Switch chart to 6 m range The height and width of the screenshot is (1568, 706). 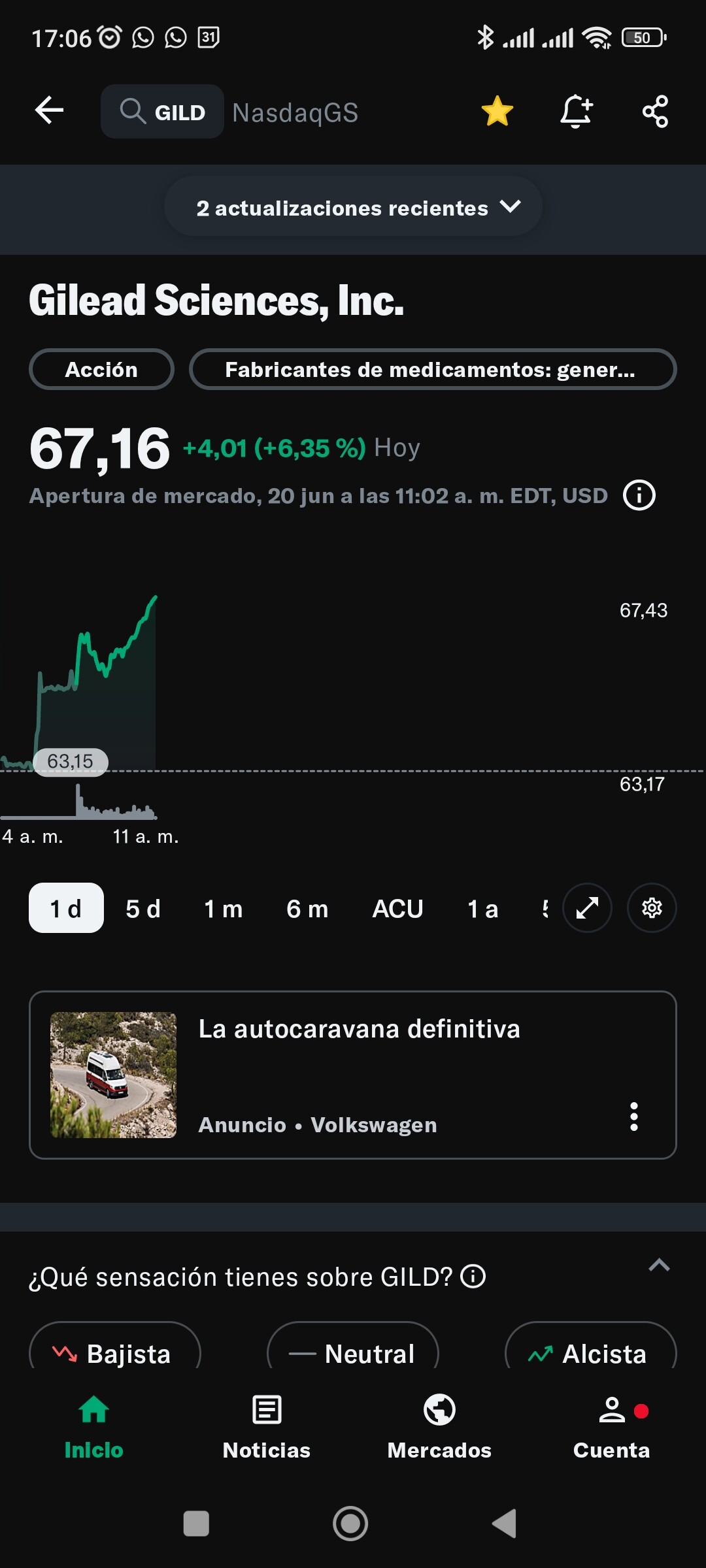click(307, 908)
